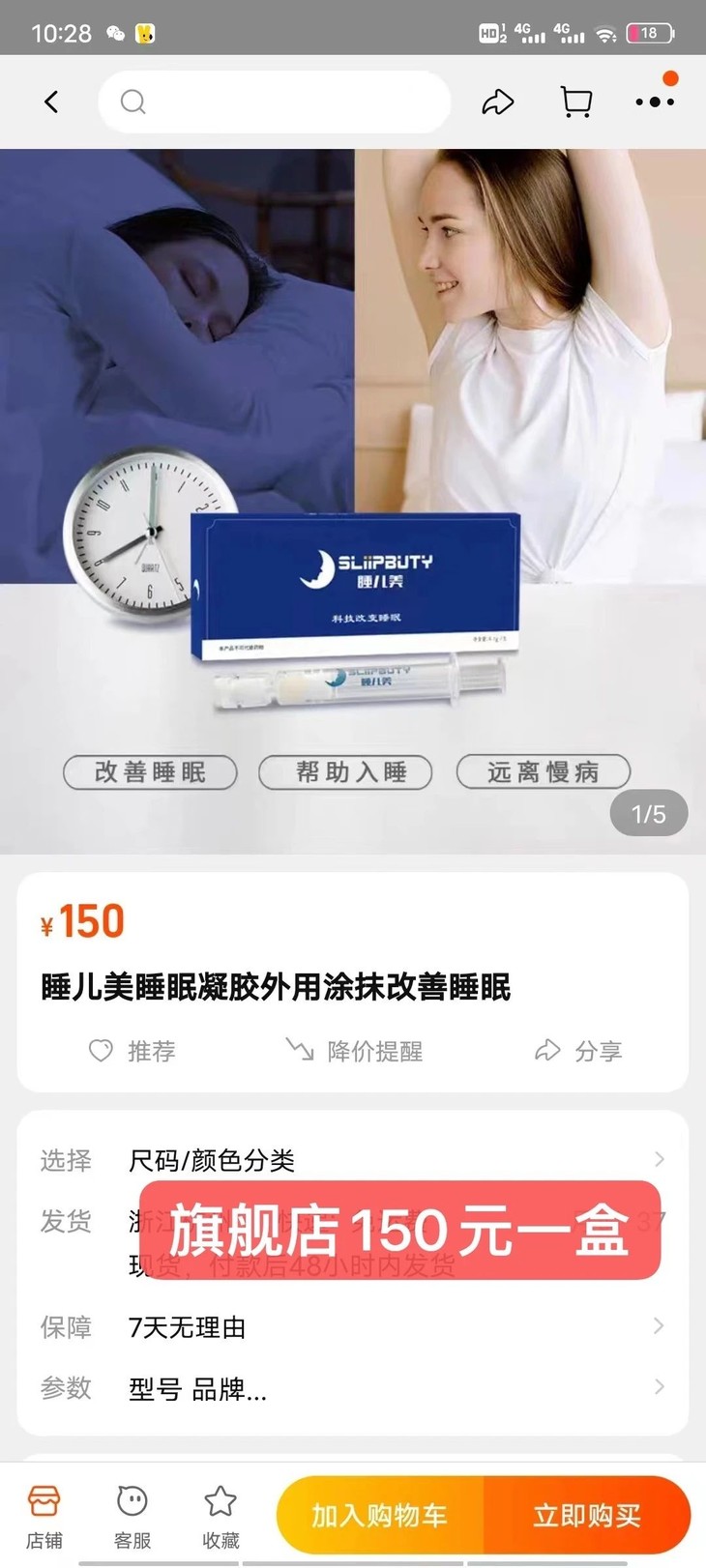Go back using the back arrow

[51, 101]
